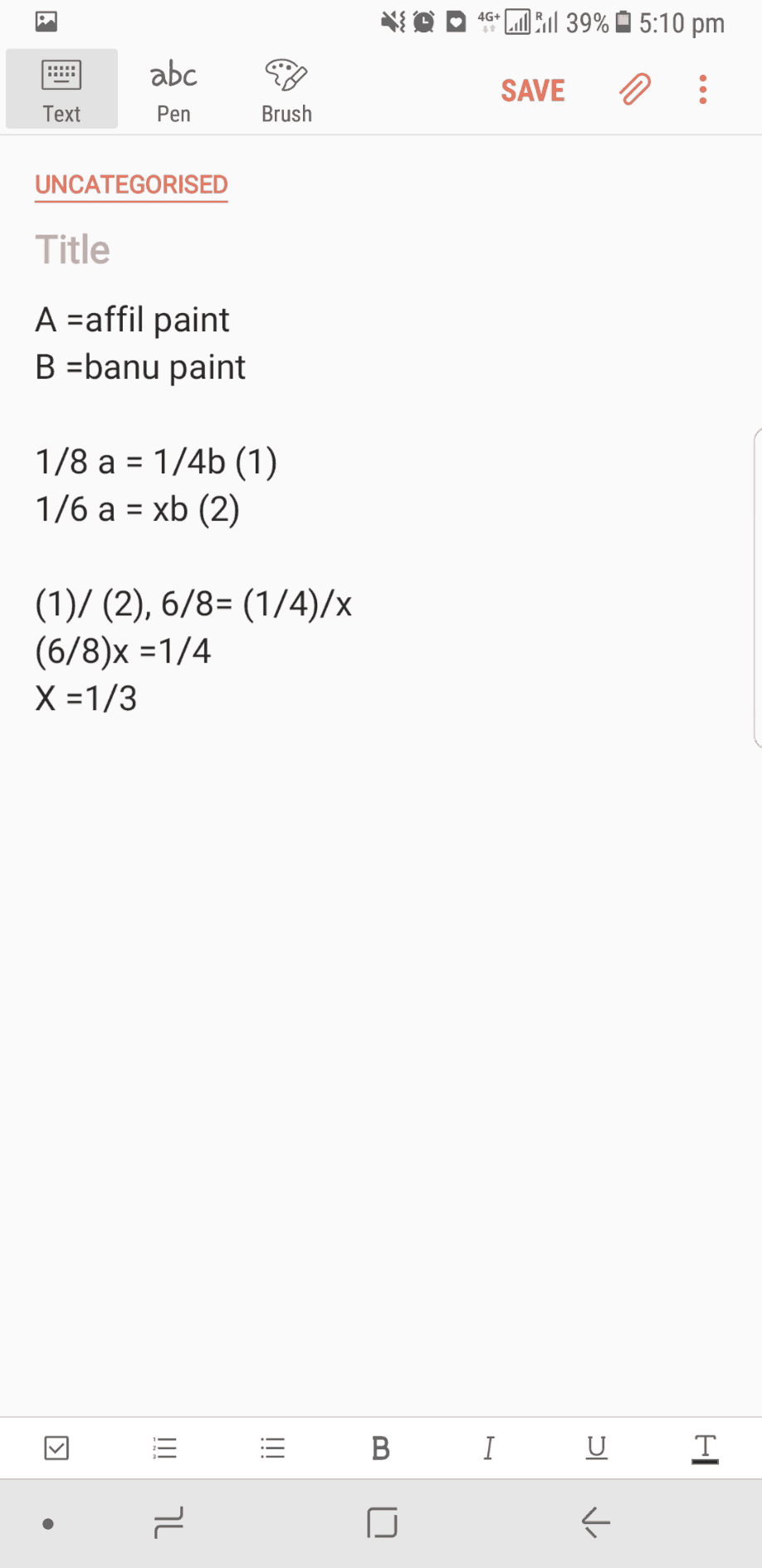Image resolution: width=762 pixels, height=1568 pixels.
Task: Attach a file with paperclip icon
Action: 635,89
